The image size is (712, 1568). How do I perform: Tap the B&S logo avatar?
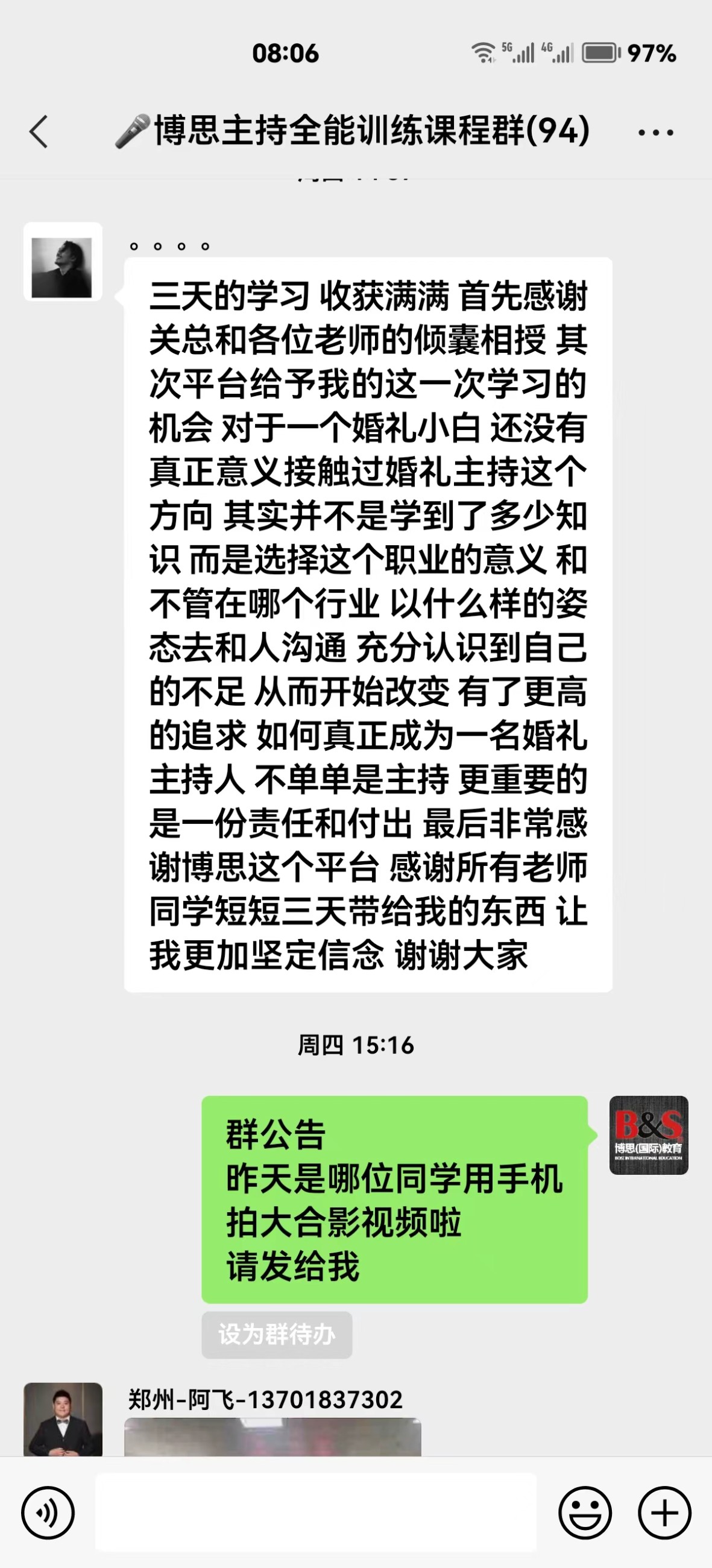click(x=648, y=1136)
